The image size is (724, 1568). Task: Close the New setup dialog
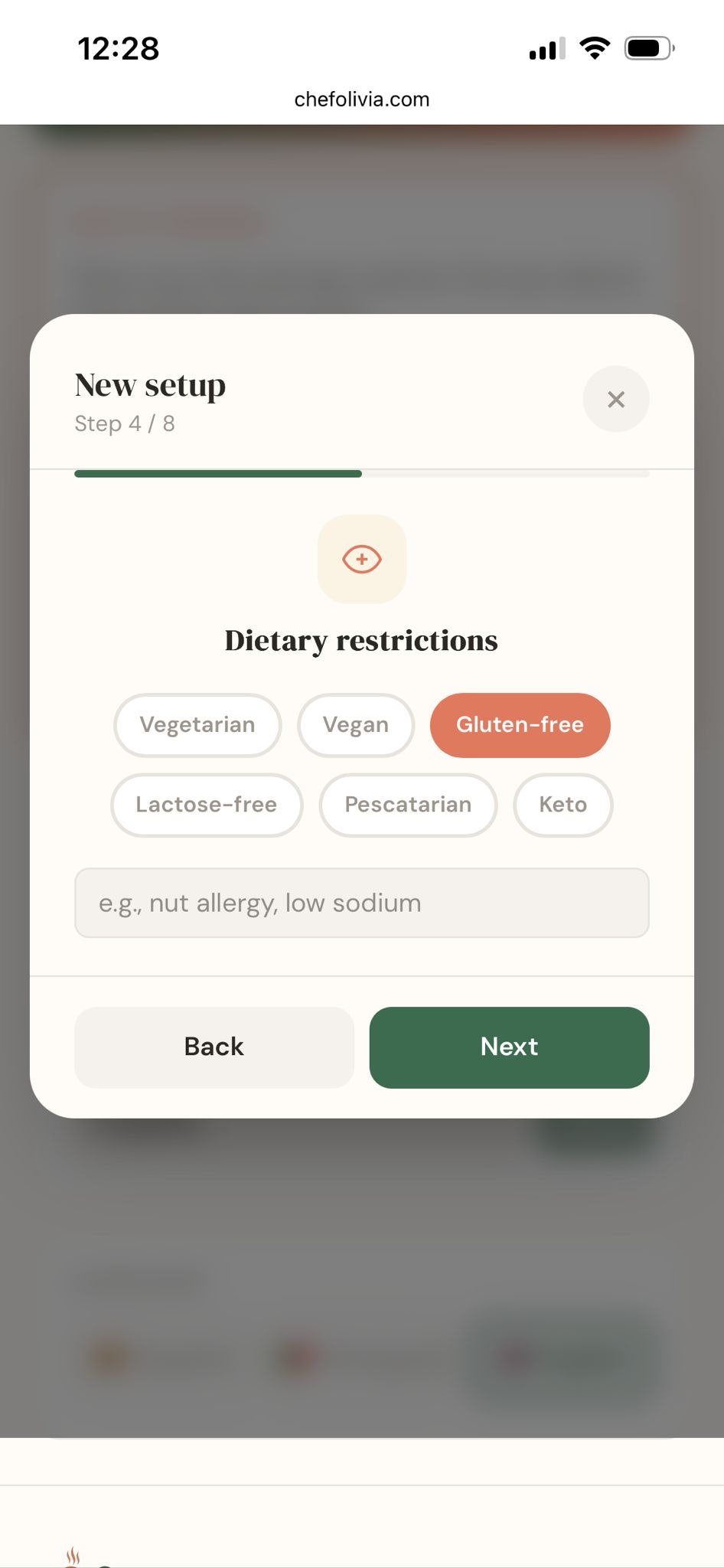pos(615,399)
